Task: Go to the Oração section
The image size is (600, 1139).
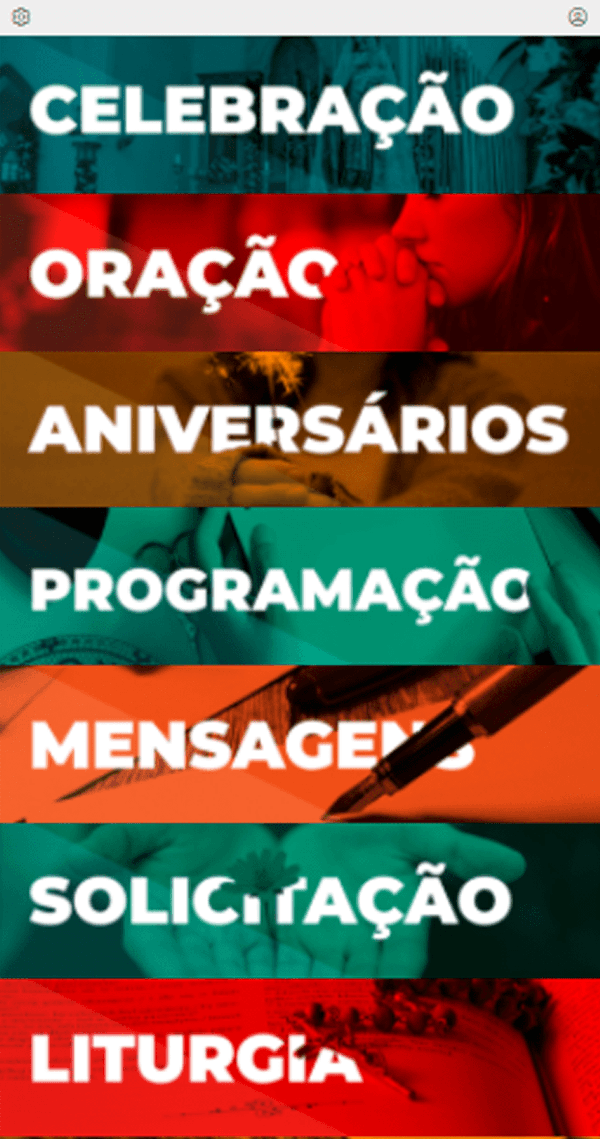Action: point(300,272)
